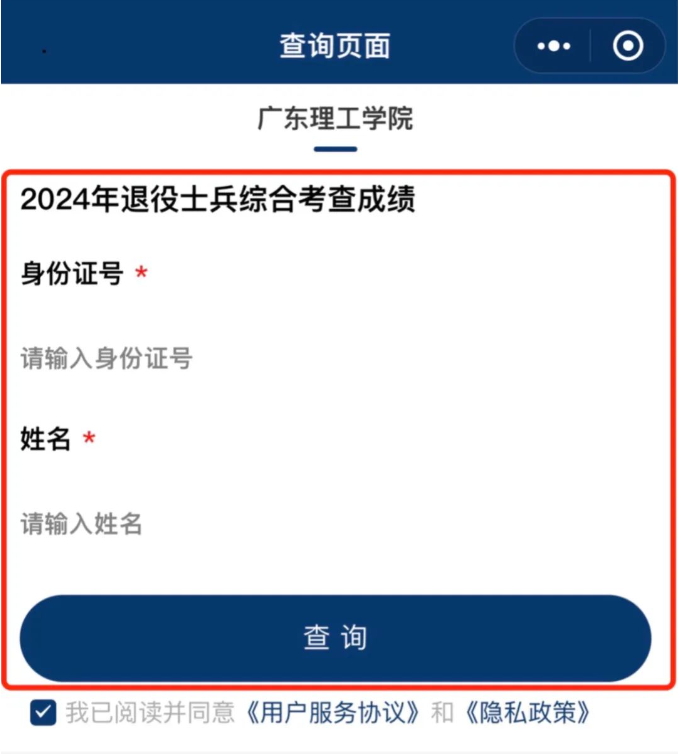Screen dimensions: 681x754
Task: Close the mini program with circle icon
Action: [x=628, y=46]
